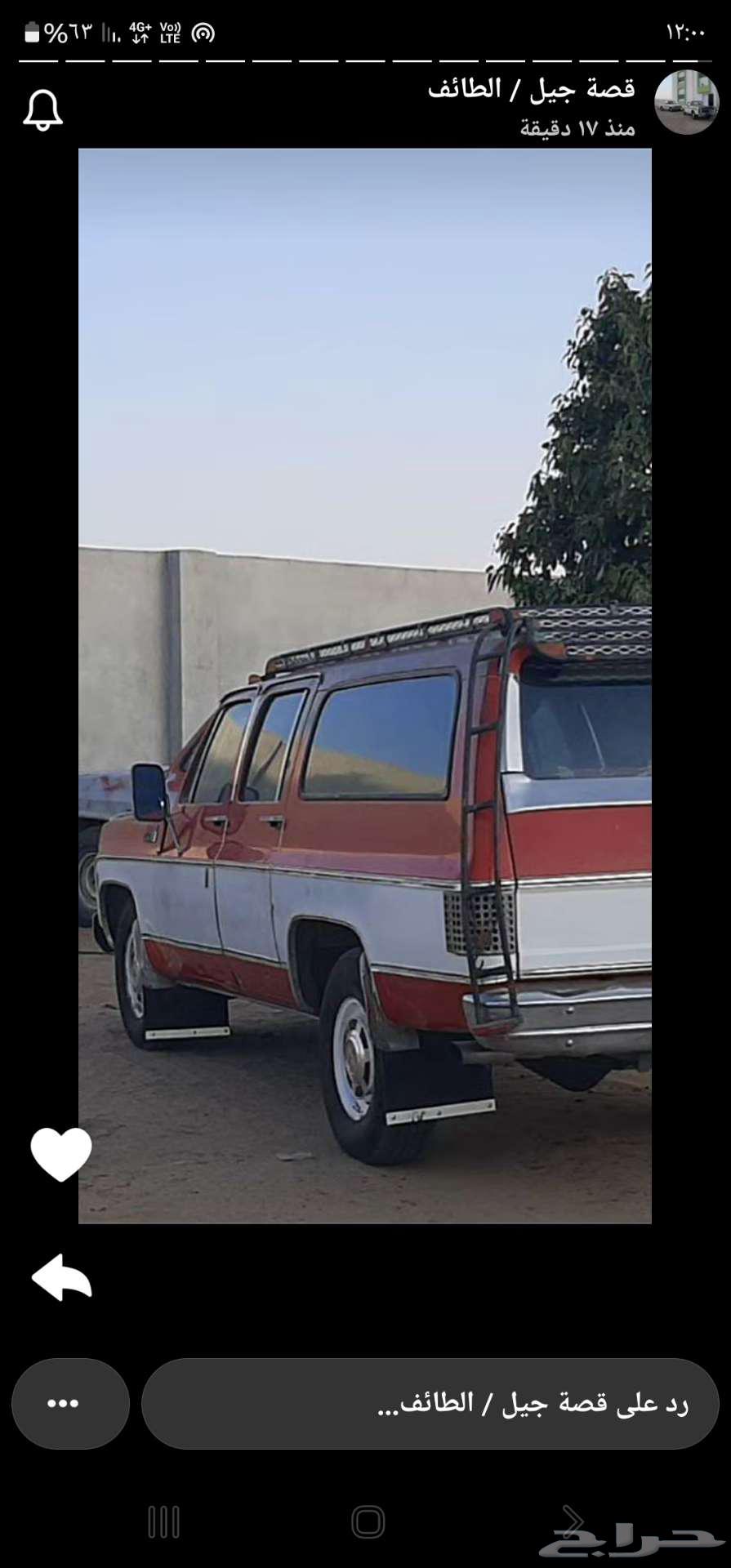Viewport: 731px width, 1568px height.
Task: Open the three-dots more options button
Action: click(70, 1404)
